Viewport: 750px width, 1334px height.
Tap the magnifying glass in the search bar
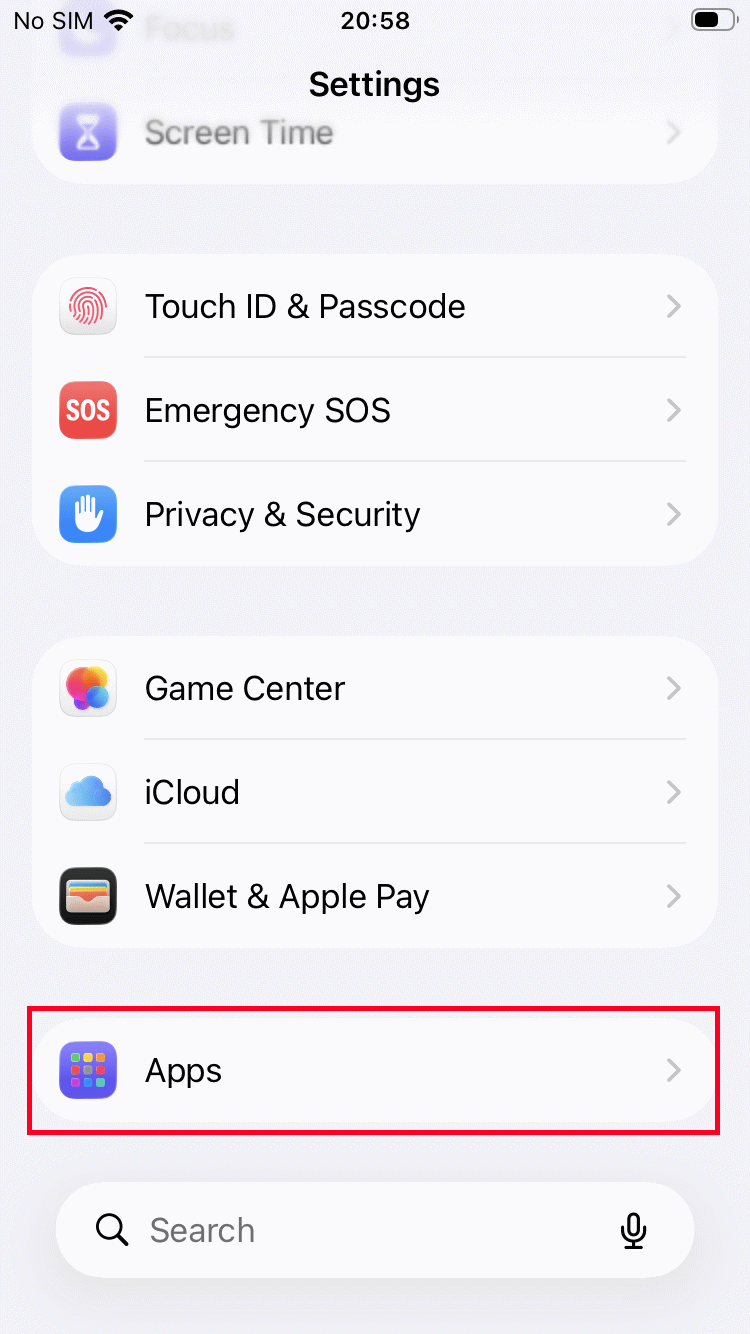[x=111, y=1230]
